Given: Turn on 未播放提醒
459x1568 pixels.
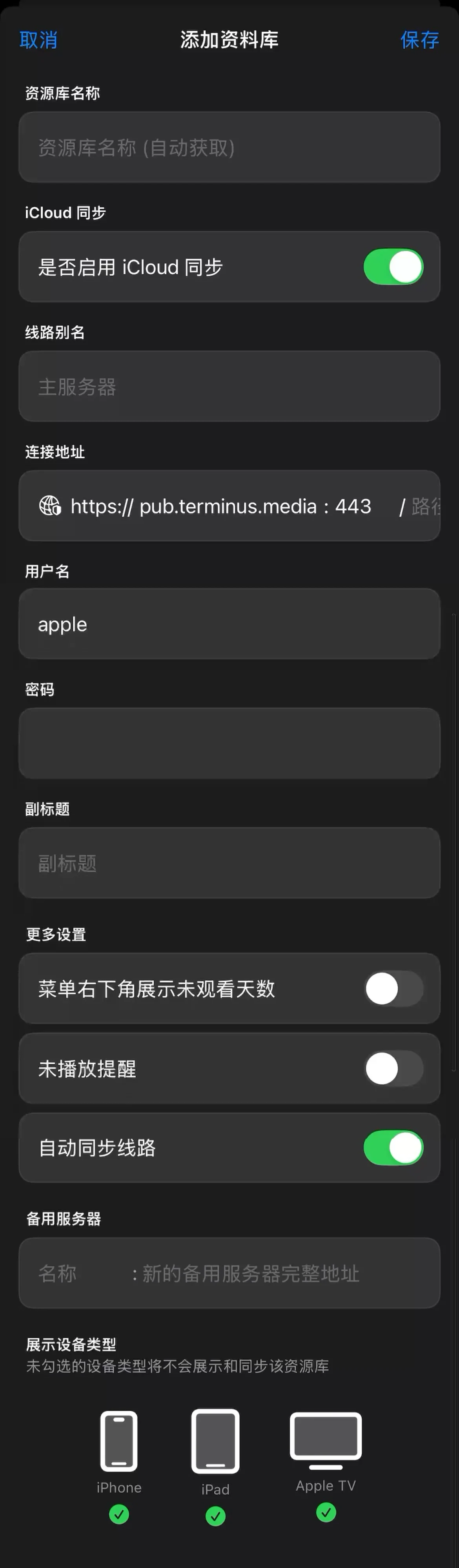Looking at the screenshot, I should click(x=393, y=1068).
